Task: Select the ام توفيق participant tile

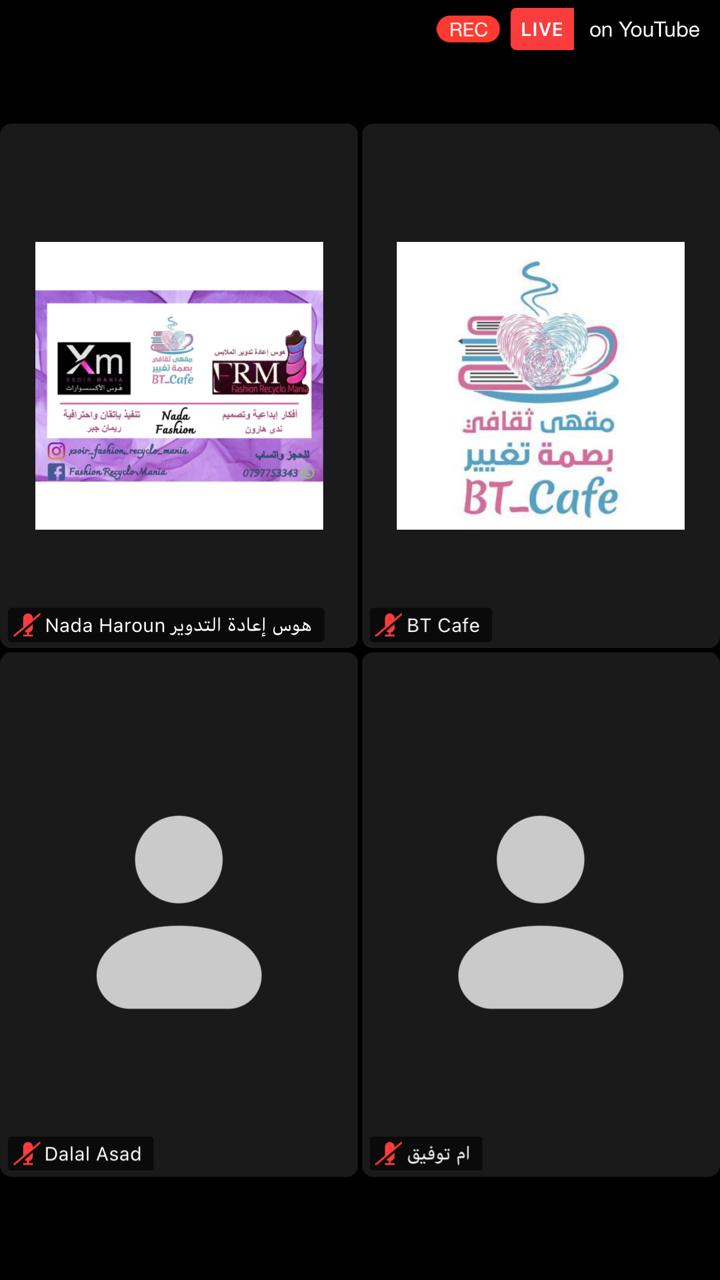Action: point(540,912)
